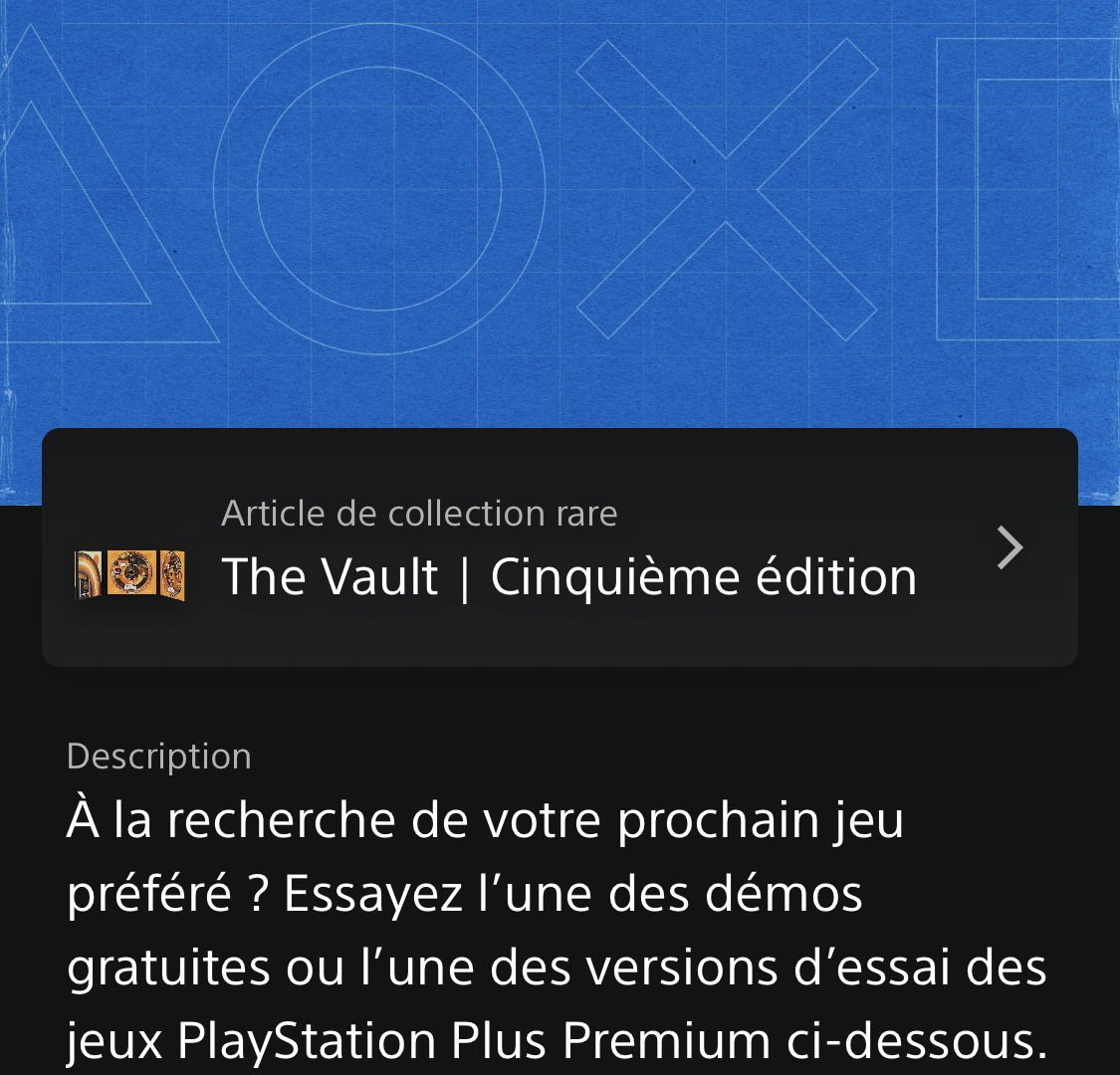Screen dimensions: 1120x1075
Task: Open The Vault Cinquième édition collectible card
Action: (560, 547)
